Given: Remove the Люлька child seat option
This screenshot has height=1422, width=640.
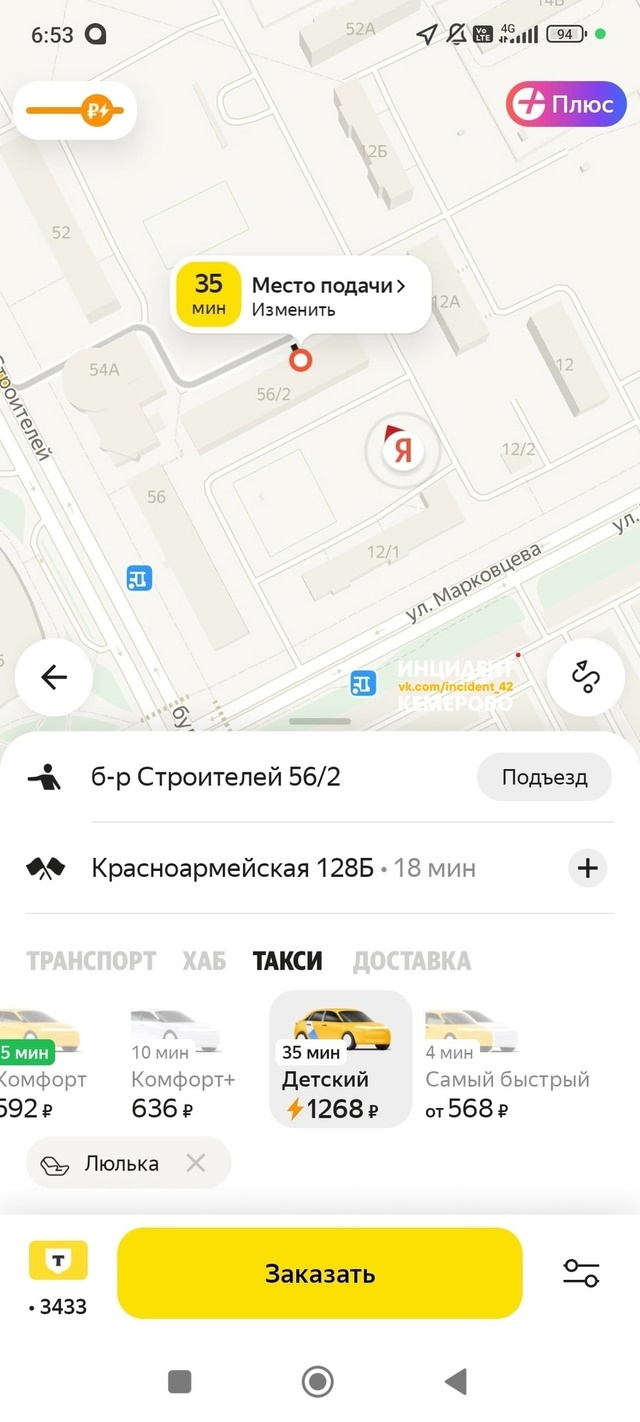Looking at the screenshot, I should coord(196,1163).
